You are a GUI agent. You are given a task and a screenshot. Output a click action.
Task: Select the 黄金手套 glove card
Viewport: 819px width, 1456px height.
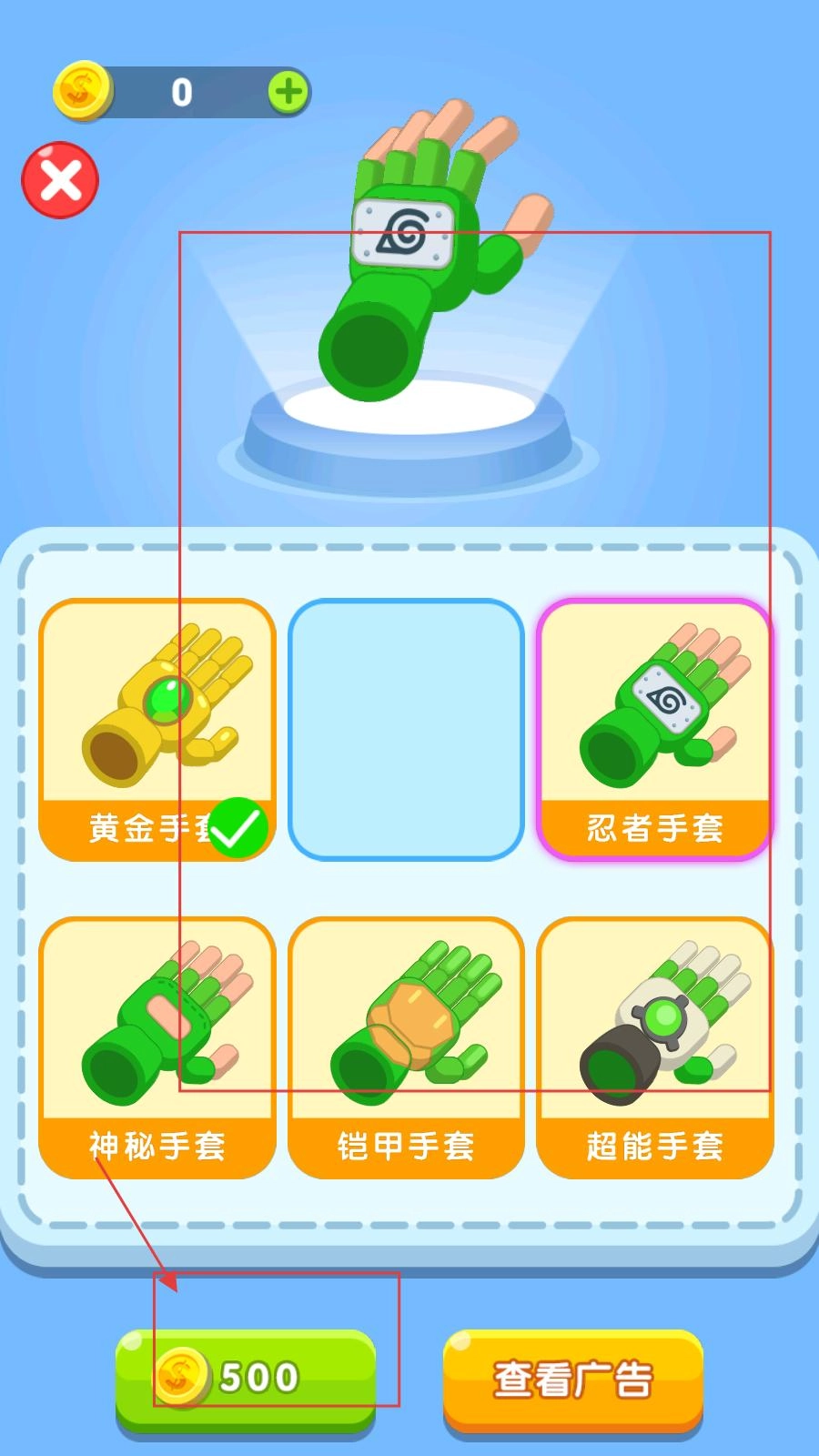point(157,728)
